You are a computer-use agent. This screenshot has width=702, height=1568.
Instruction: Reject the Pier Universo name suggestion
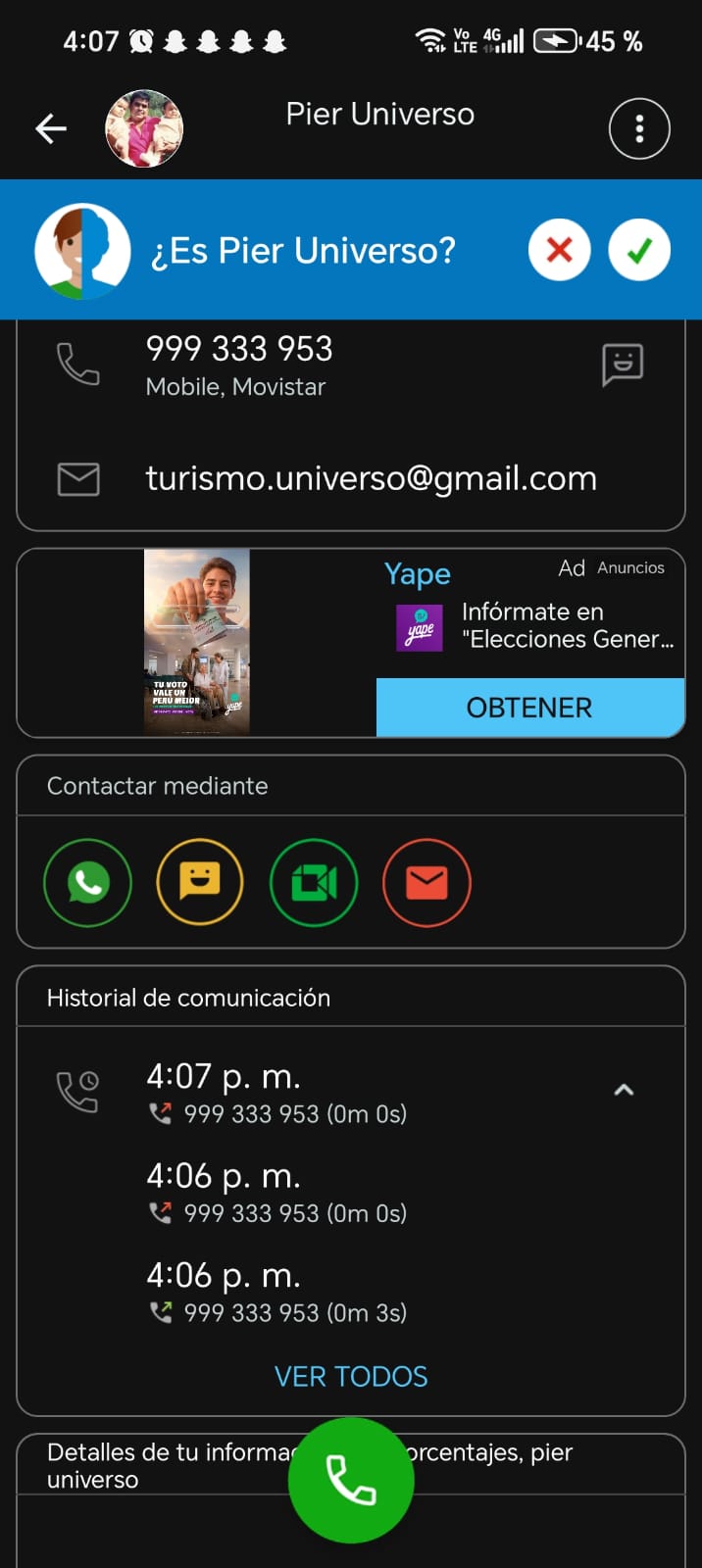pos(559,251)
